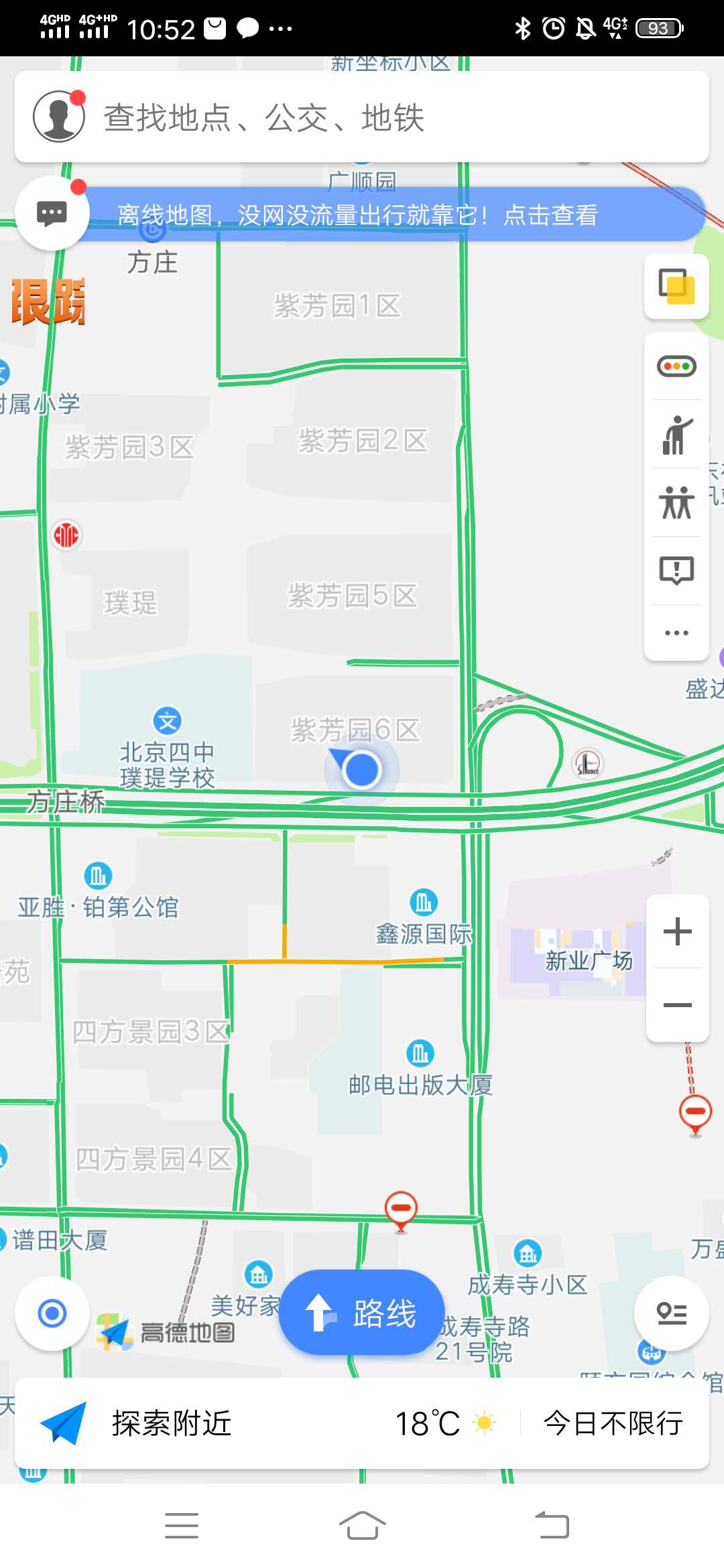Open the messages bubble icon
The width and height of the screenshot is (724, 1568).
(52, 214)
